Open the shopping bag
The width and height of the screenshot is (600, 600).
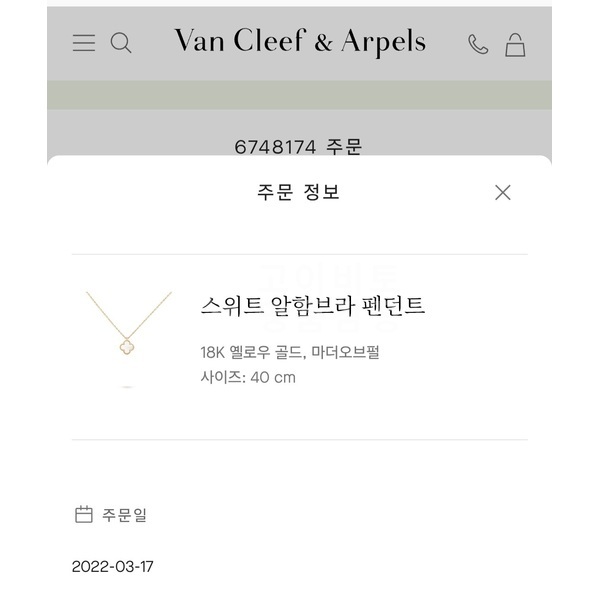[x=515, y=44]
